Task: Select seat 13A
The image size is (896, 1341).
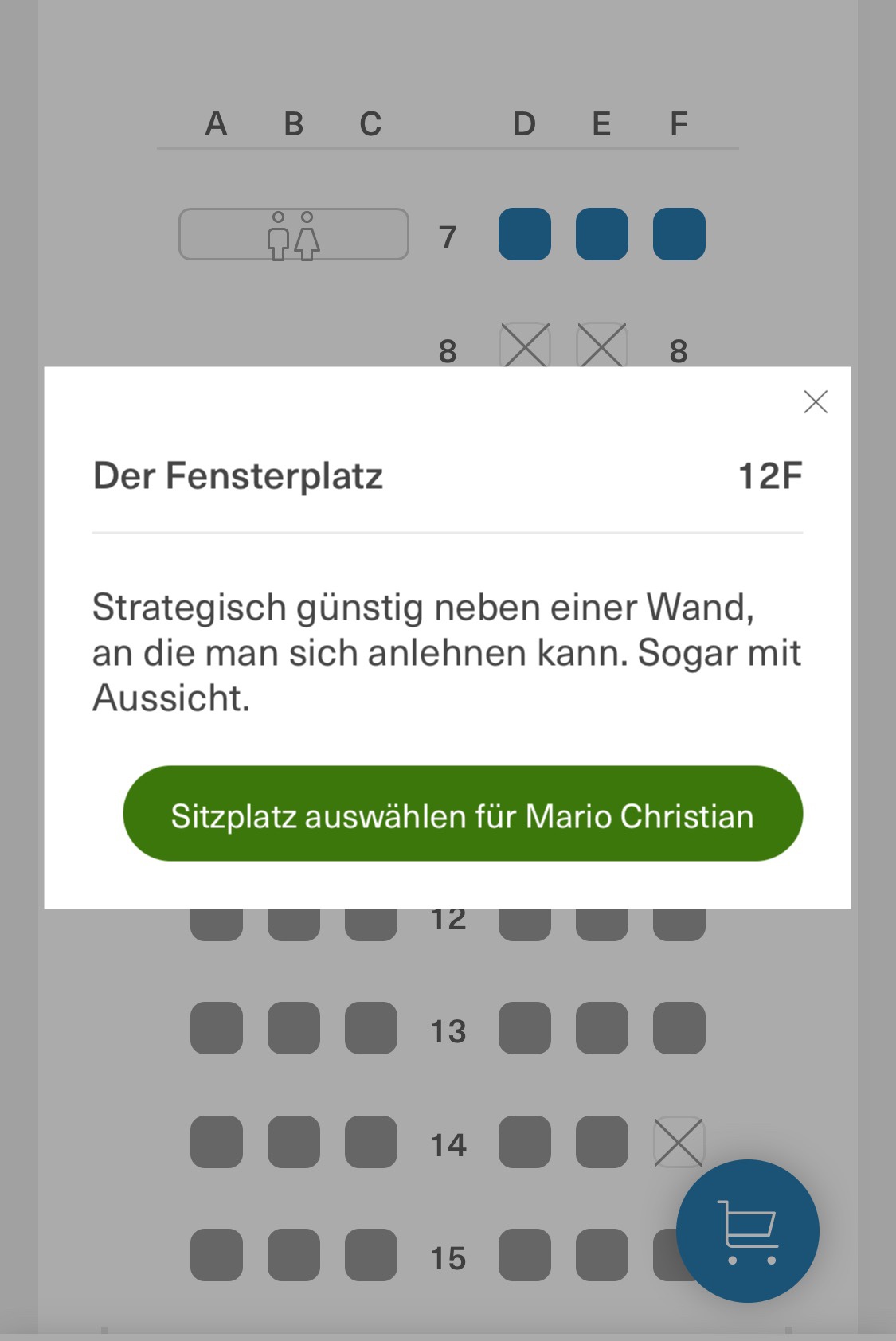Action: pos(217,1028)
